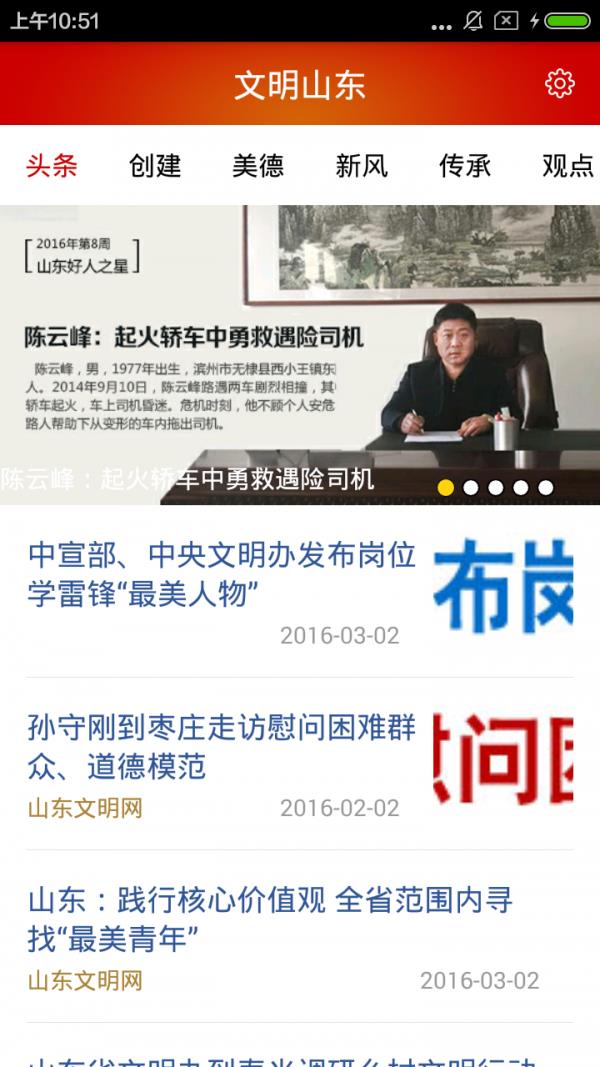The height and width of the screenshot is (1067, 600).
Task: Read article 孙守刚到枣庄走访慰问困难群众
Action: pyautogui.click(x=222, y=747)
